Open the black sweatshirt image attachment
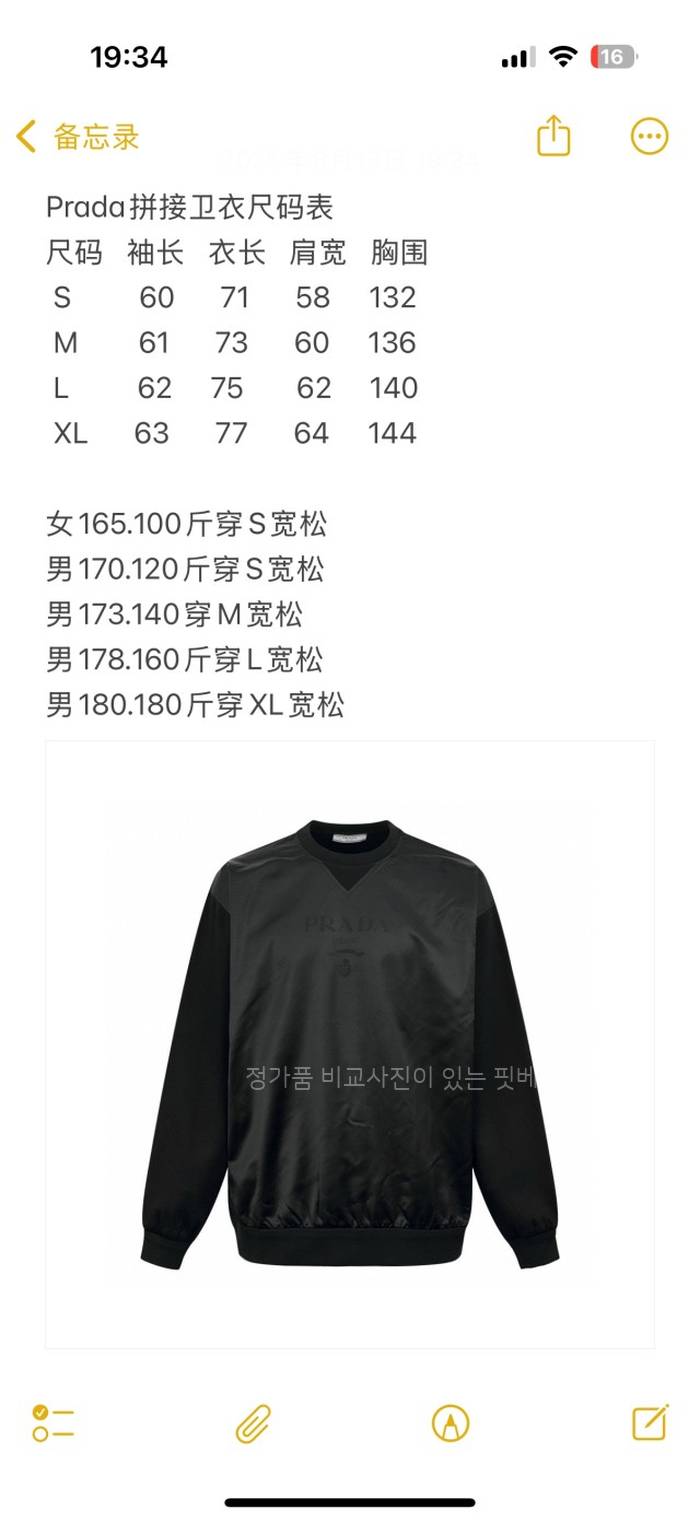The image size is (700, 1521). click(350, 1044)
